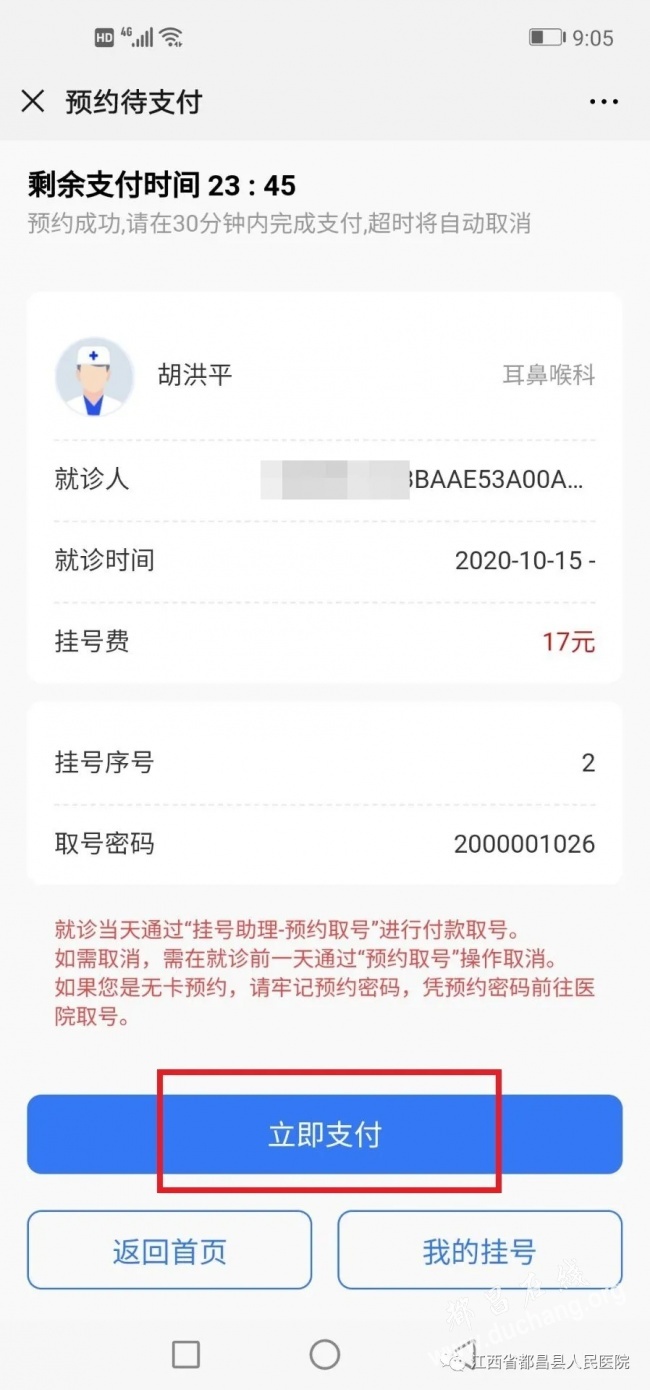The height and width of the screenshot is (1390, 650).
Task: Close the 预约待支付 page
Action: (x=33, y=101)
